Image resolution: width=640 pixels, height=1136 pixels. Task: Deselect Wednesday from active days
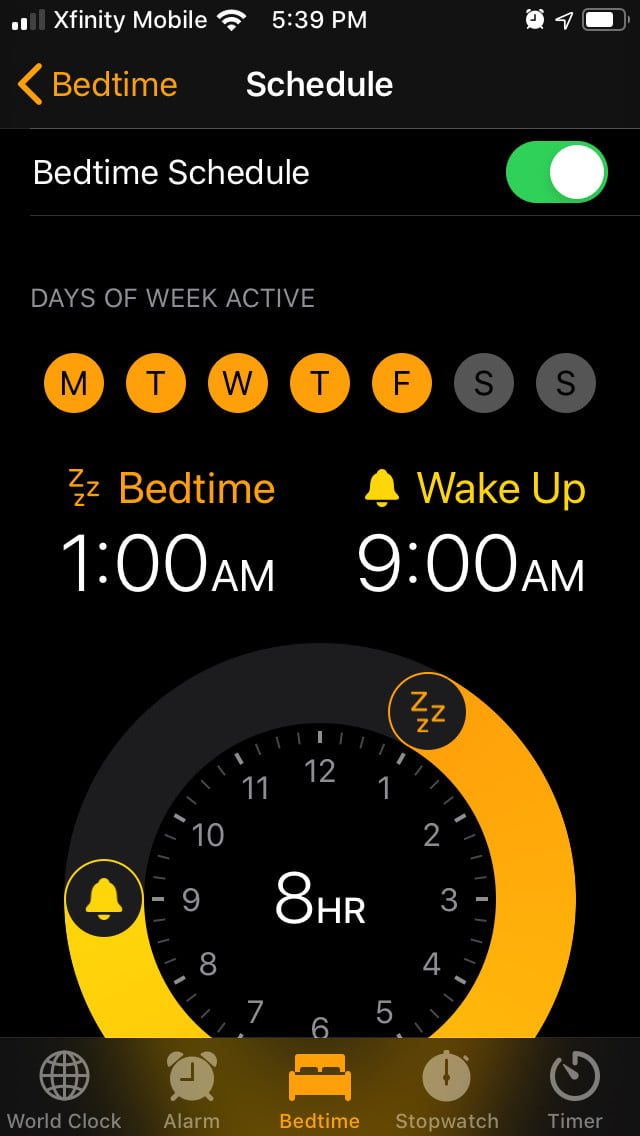point(238,383)
